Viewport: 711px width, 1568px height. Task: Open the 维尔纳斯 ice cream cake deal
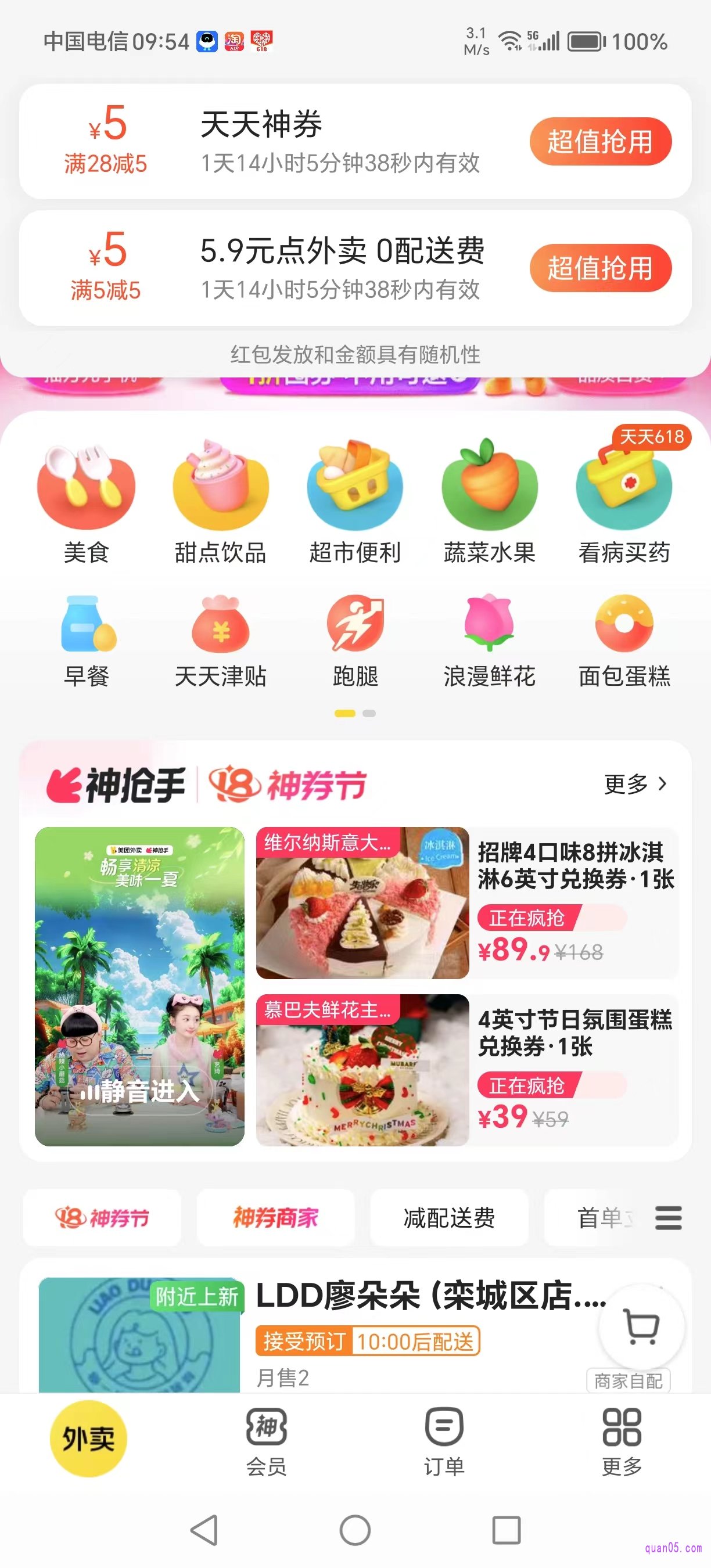[466, 902]
